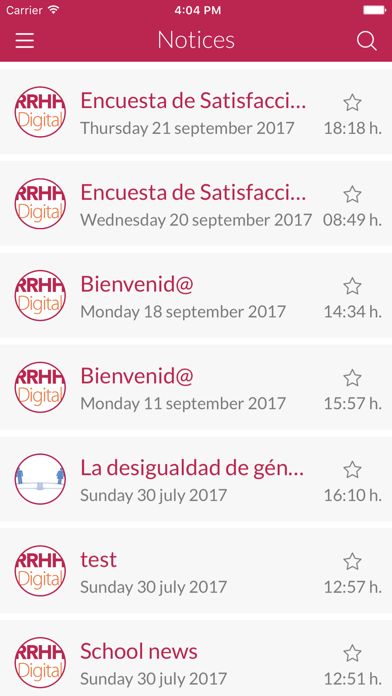The image size is (392, 696).
Task: Open La desigualdad de gén… notice
Action: click(x=196, y=479)
